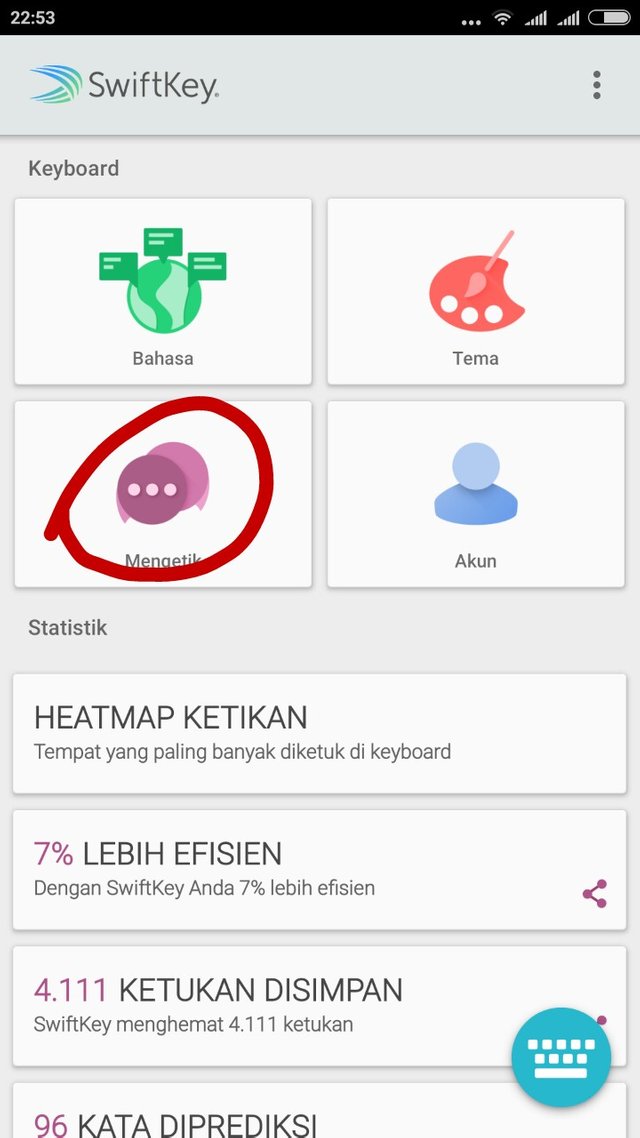
Task: Open the Heatmap Ketikan card
Action: [x=319, y=734]
